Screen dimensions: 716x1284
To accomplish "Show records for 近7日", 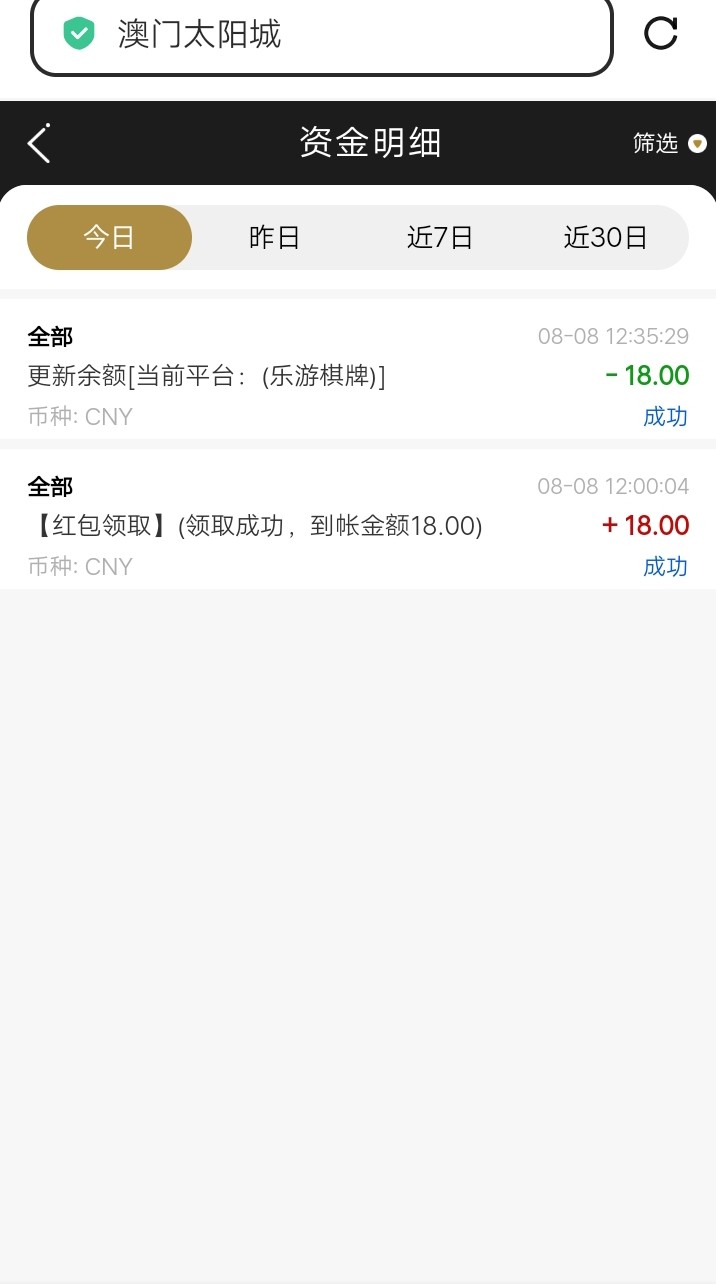I will click(x=440, y=238).
